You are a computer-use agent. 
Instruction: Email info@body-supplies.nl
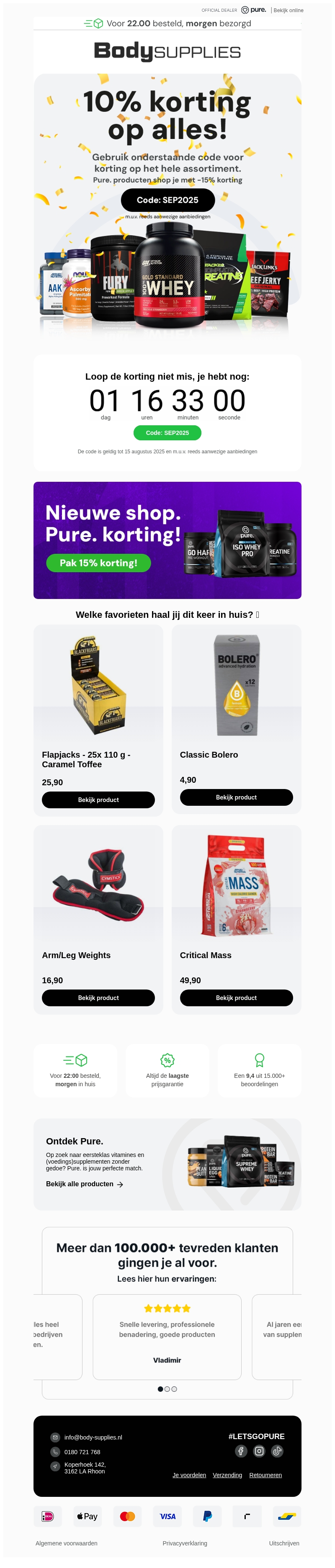tap(93, 1437)
